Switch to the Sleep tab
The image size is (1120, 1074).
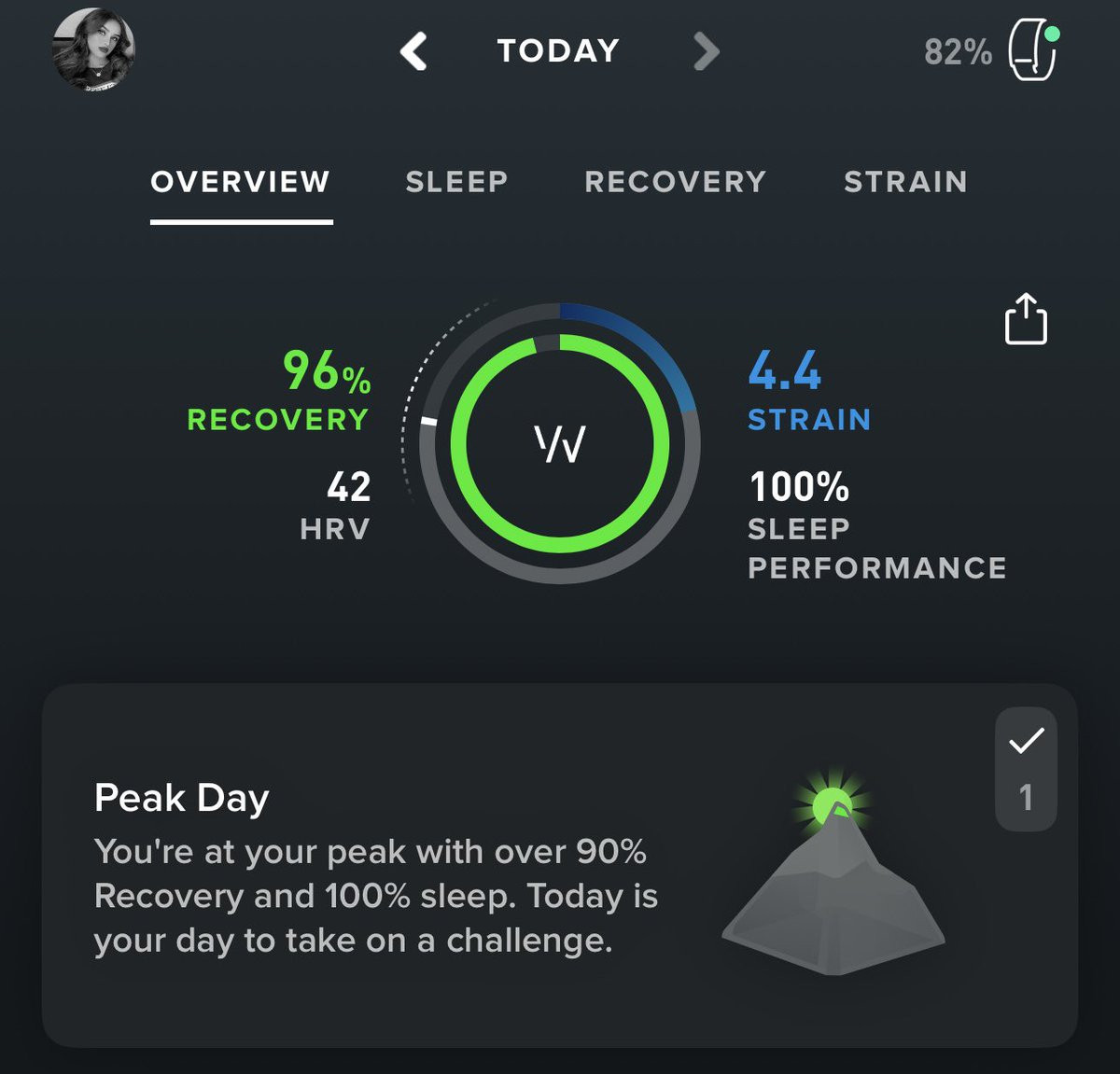(x=456, y=181)
